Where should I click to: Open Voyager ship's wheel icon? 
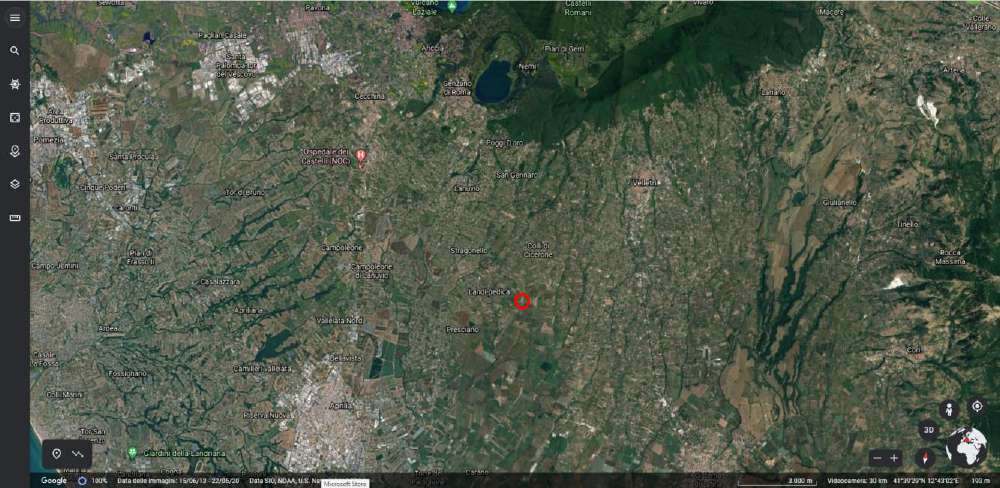pyautogui.click(x=14, y=84)
